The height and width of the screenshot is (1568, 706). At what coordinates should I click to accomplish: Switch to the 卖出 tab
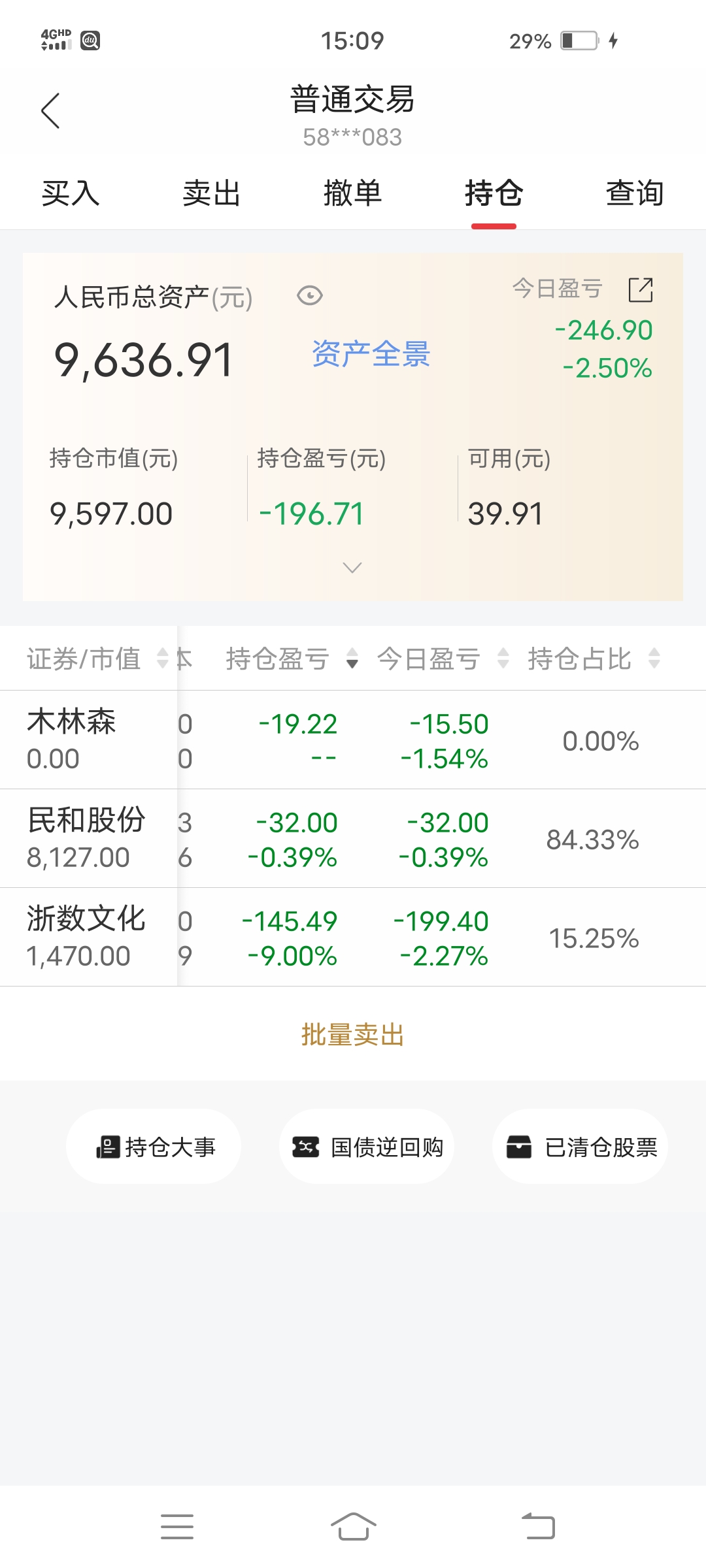(x=212, y=193)
